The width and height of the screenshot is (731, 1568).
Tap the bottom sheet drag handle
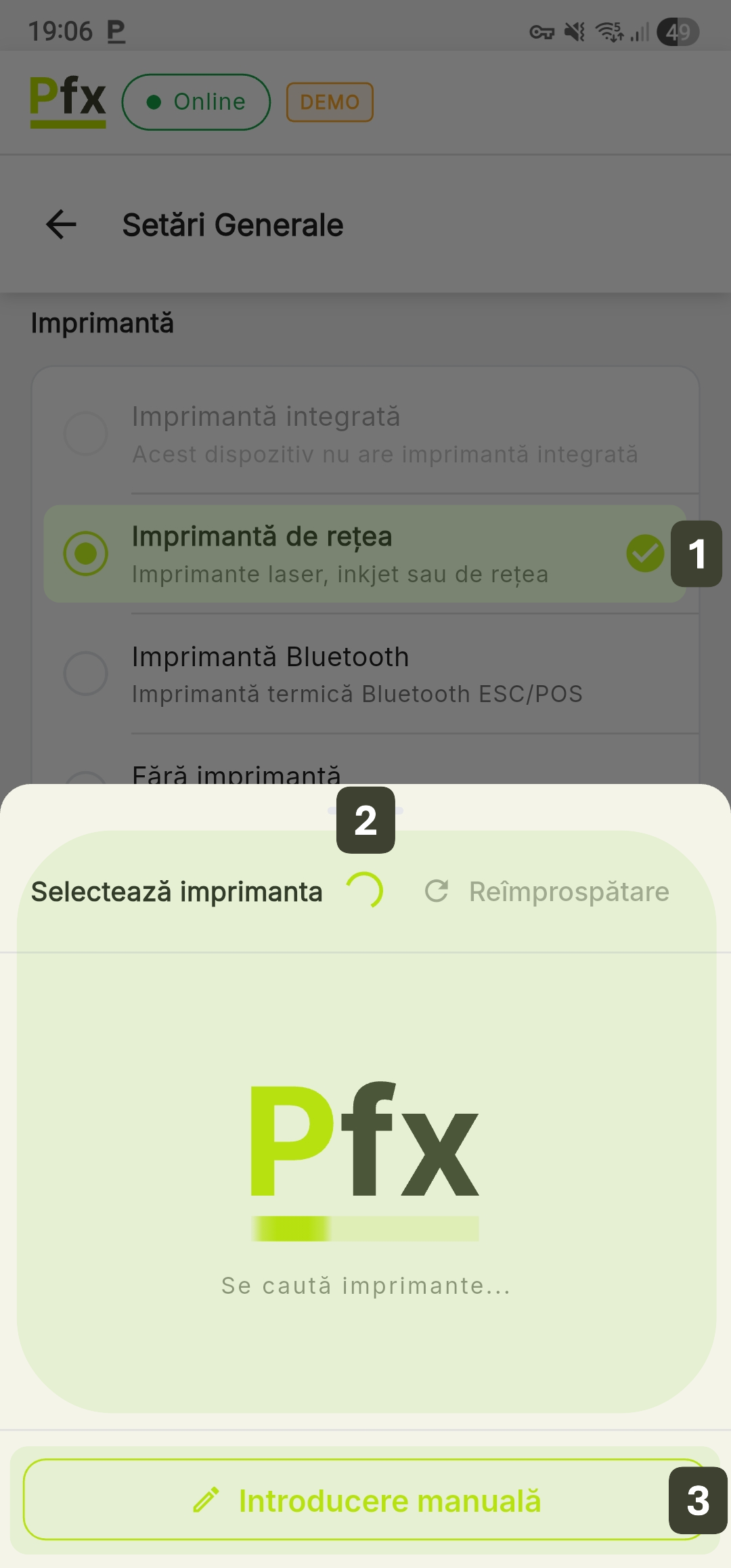(365, 810)
